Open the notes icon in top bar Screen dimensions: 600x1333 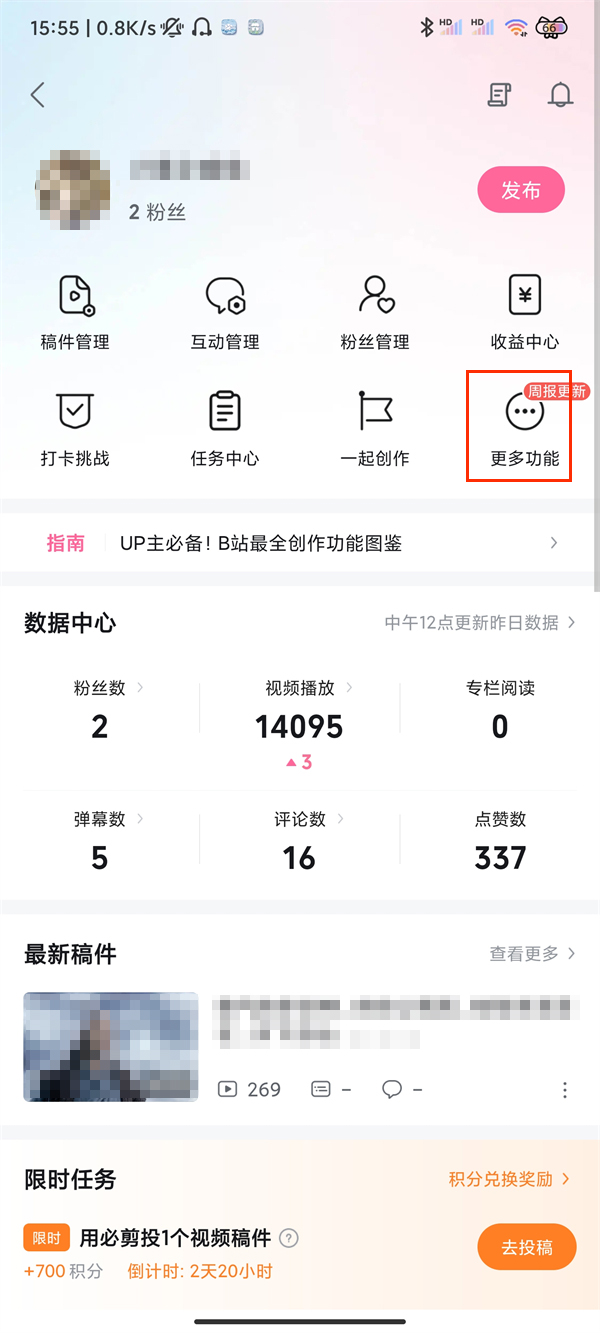coord(499,95)
